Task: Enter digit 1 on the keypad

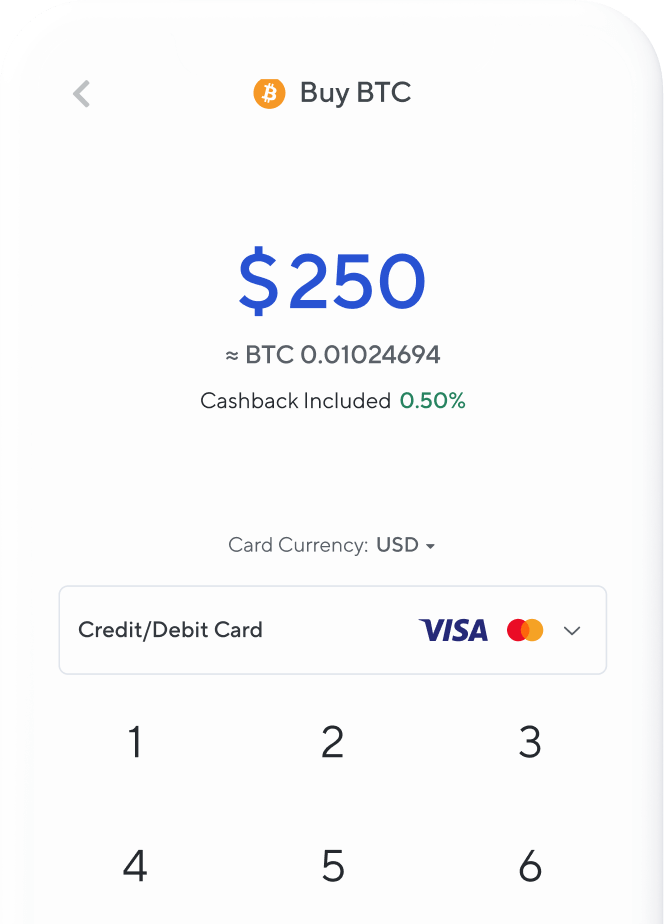Action: (x=135, y=743)
